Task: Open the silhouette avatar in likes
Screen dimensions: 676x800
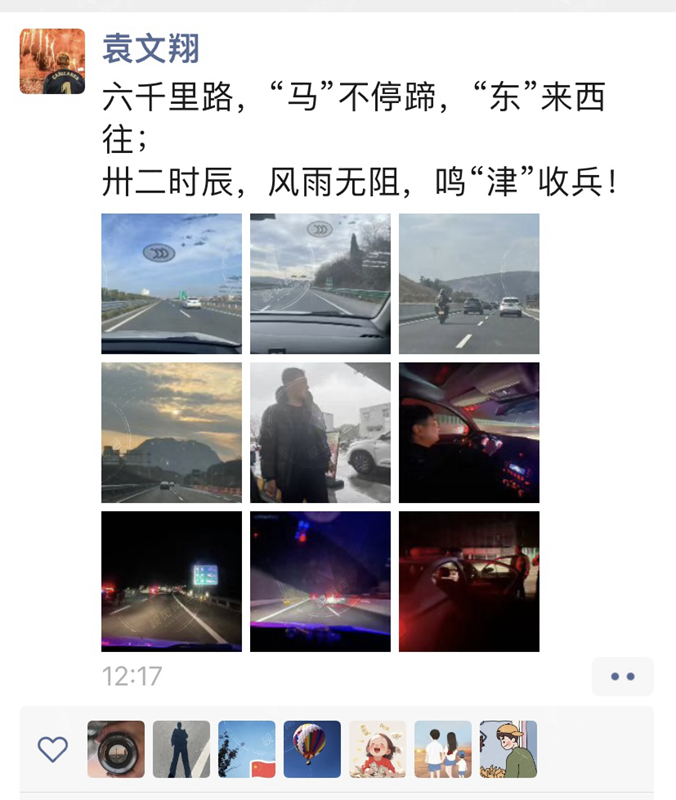Action: pyautogui.click(x=181, y=749)
